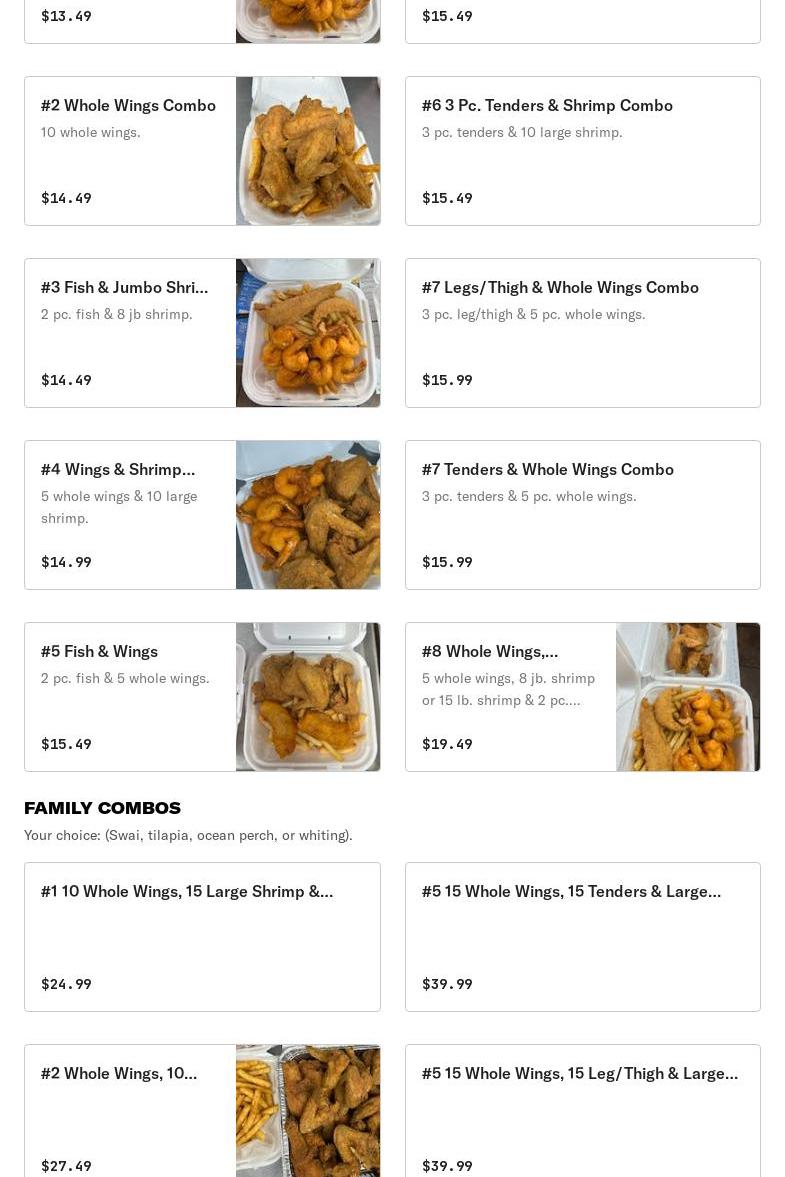
Task: Open #2 Whole Wings Combo for $14.49
Action: click(x=202, y=151)
